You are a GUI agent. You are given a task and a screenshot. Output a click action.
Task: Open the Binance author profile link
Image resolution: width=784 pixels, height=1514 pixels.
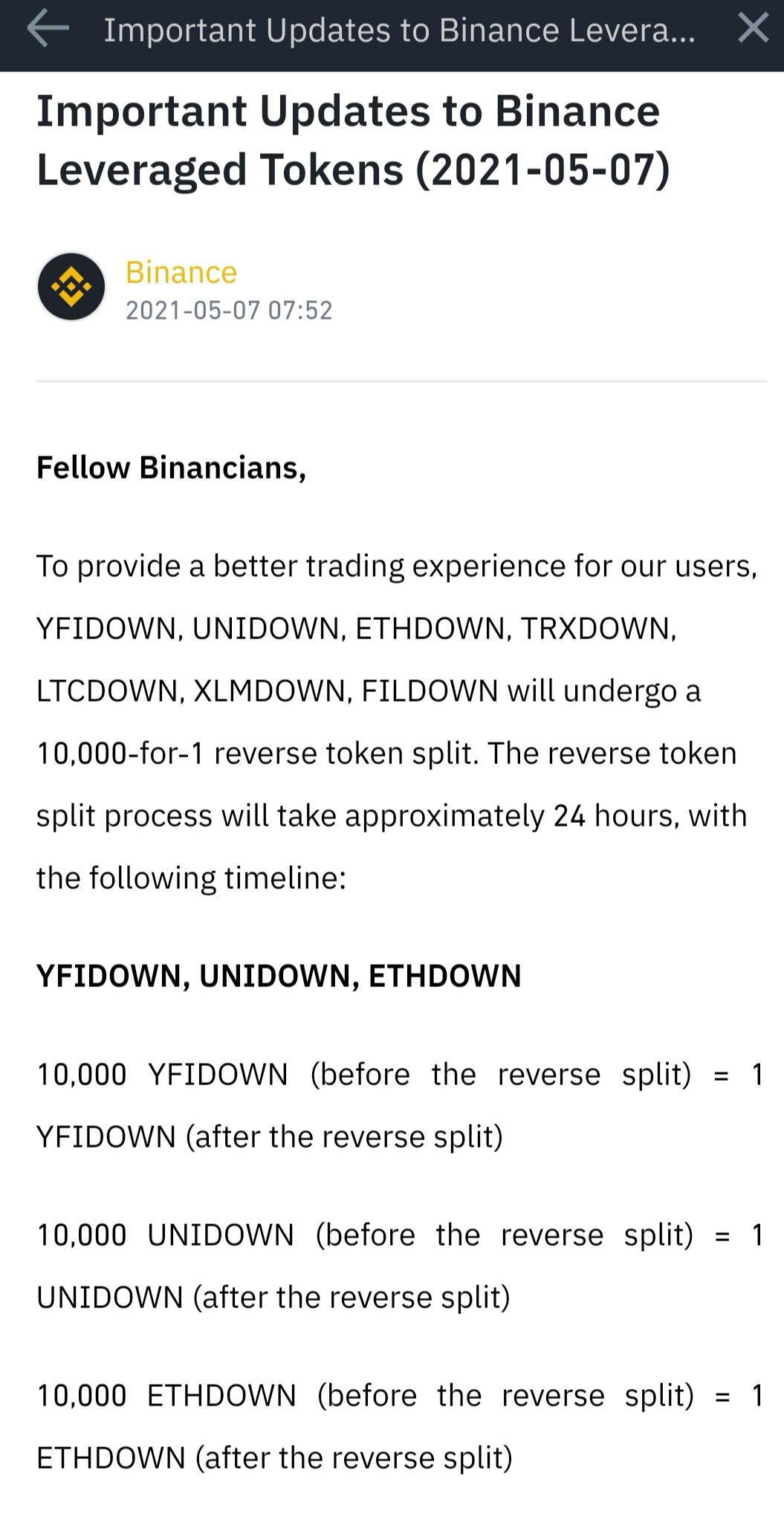pos(181,272)
